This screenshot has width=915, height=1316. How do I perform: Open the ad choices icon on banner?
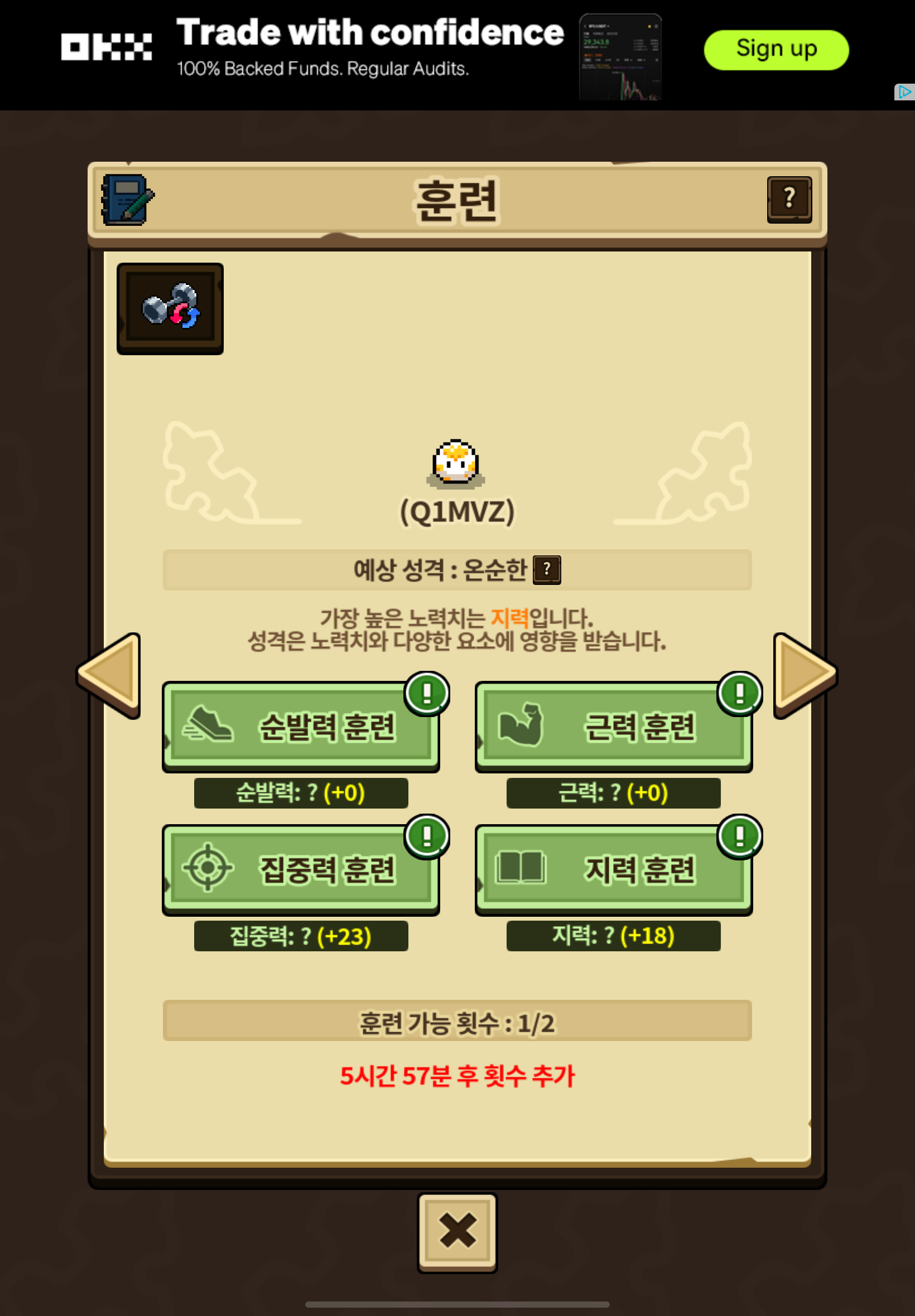(903, 91)
